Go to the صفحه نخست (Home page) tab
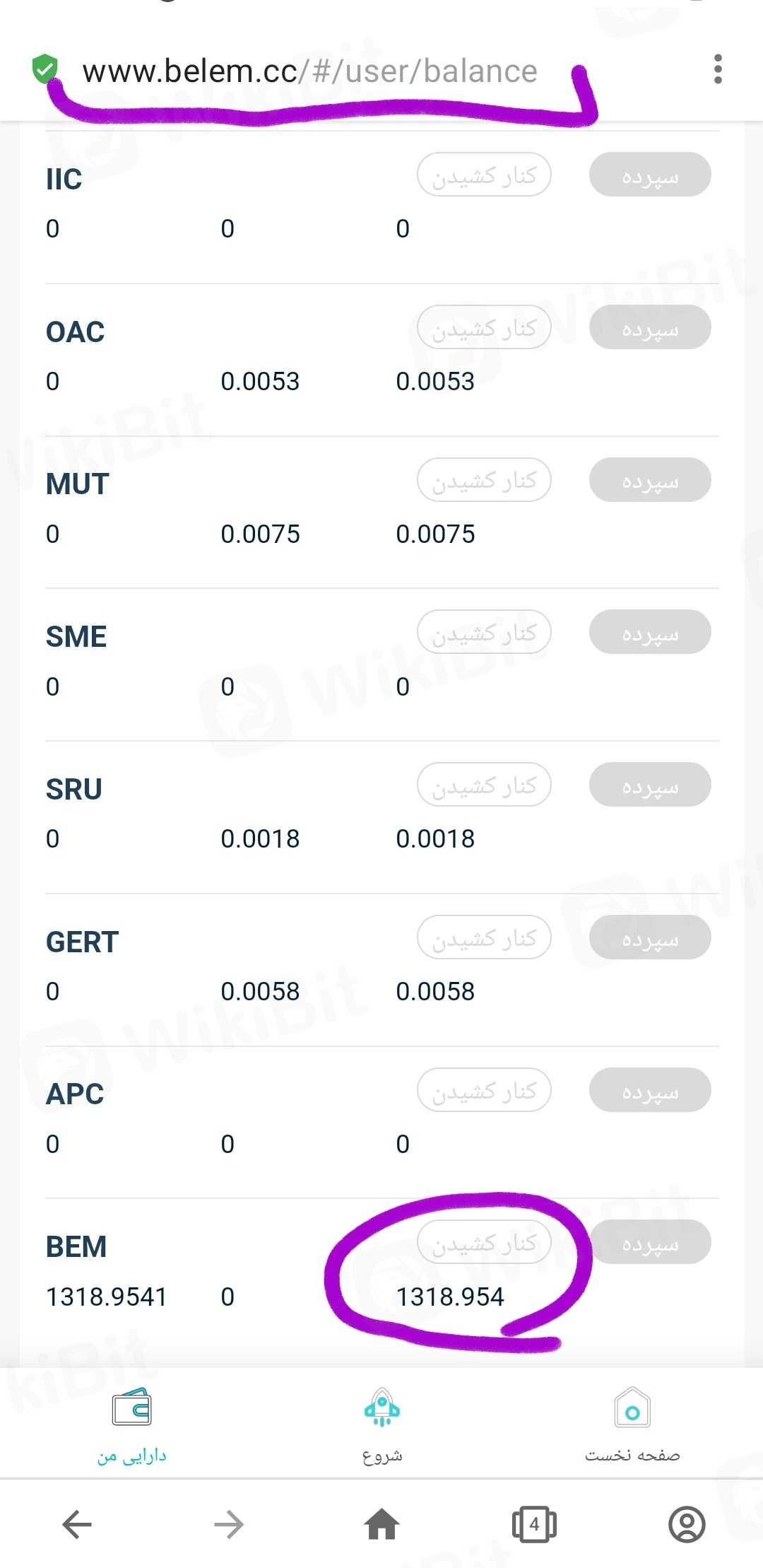Image resolution: width=763 pixels, height=1568 pixels. [x=632, y=1425]
